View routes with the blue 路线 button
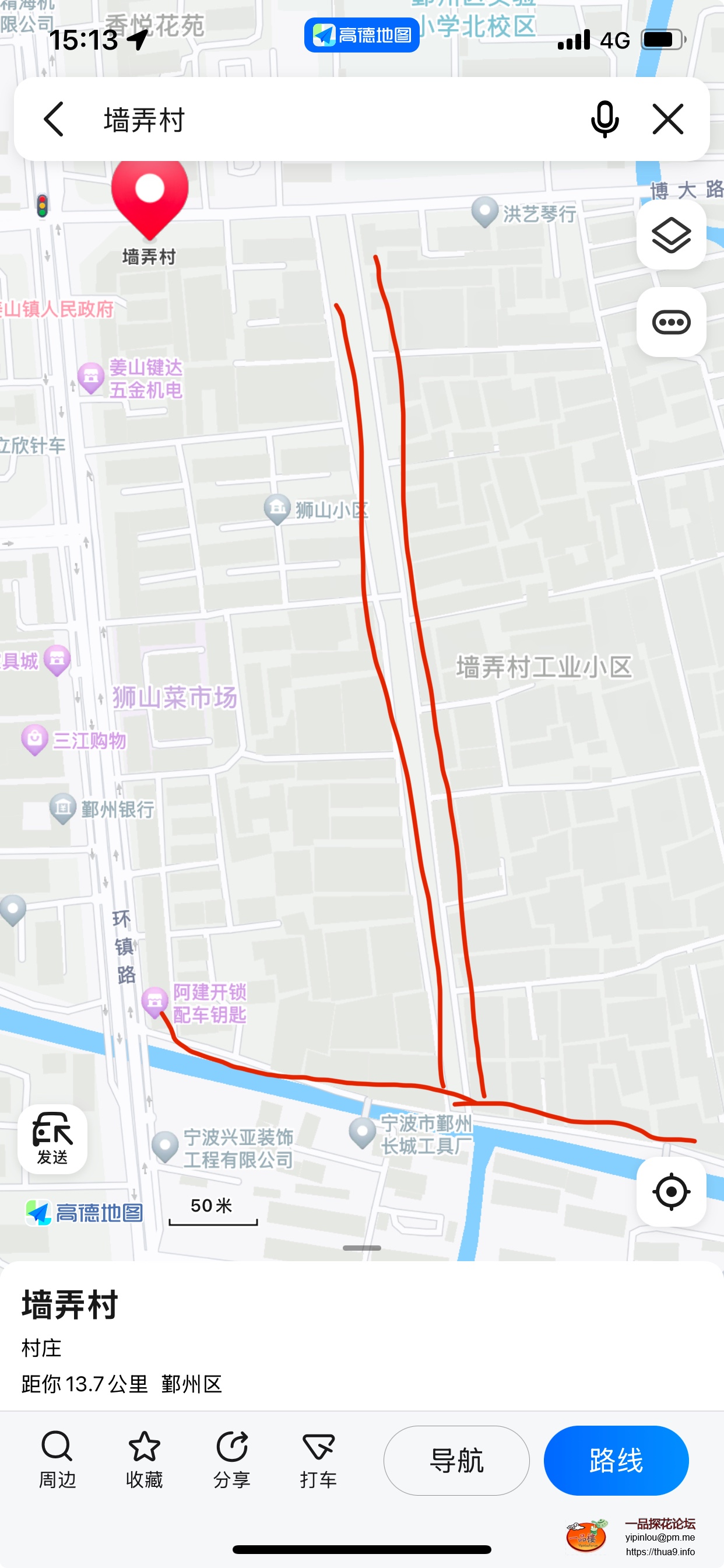The image size is (724, 1568). coord(616,1460)
